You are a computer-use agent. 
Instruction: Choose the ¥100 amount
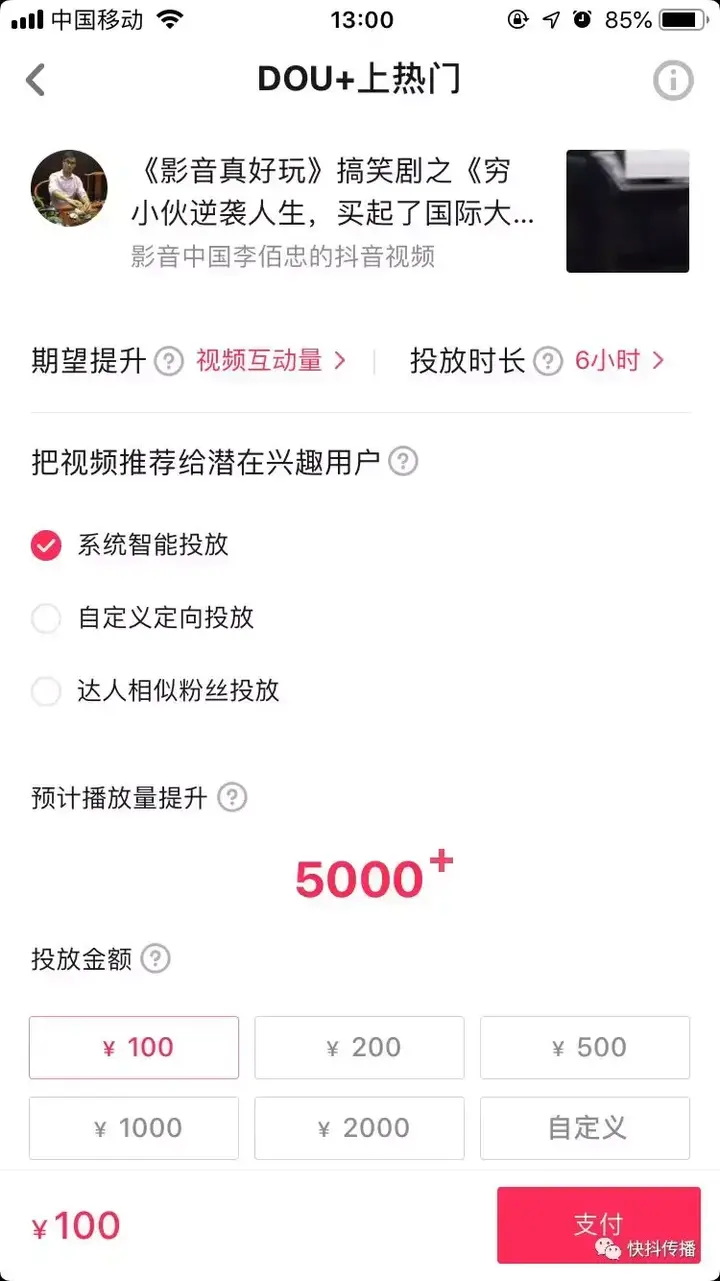click(x=134, y=1048)
